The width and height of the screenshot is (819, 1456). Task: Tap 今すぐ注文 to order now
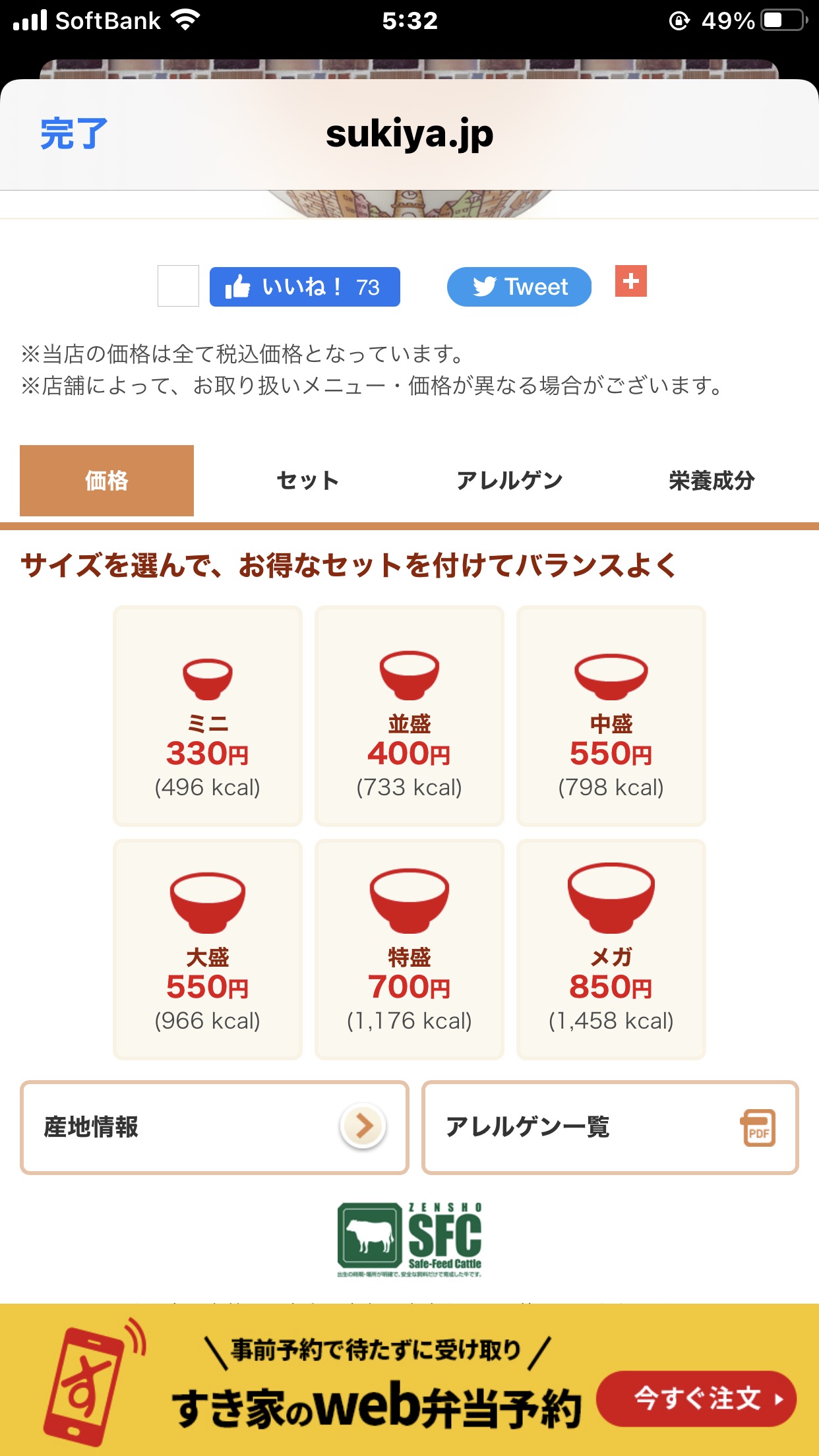click(696, 1399)
